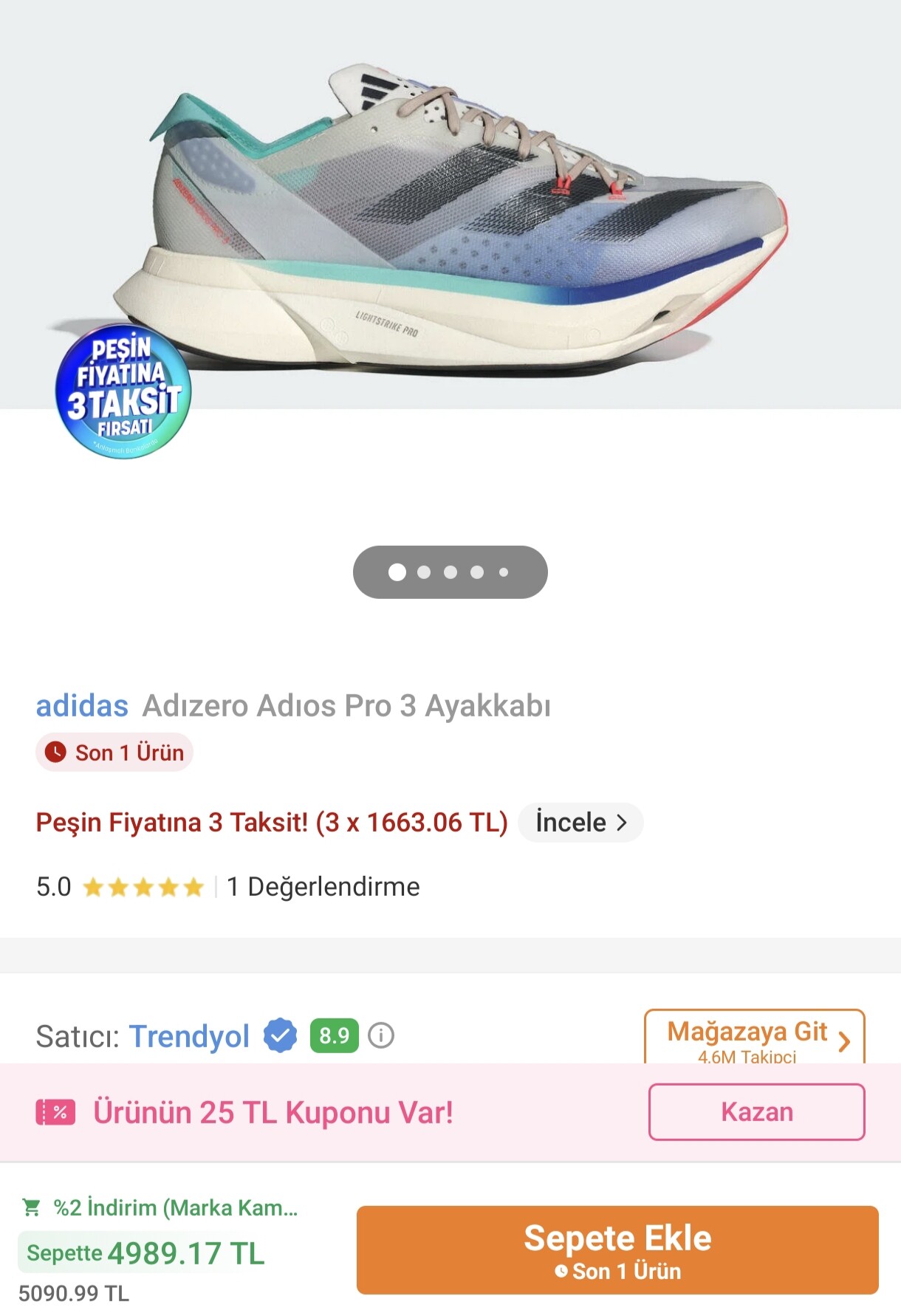The height and width of the screenshot is (1316, 901).
Task: Add the shoe to cart with Sepete Ekle
Action: point(617,1250)
